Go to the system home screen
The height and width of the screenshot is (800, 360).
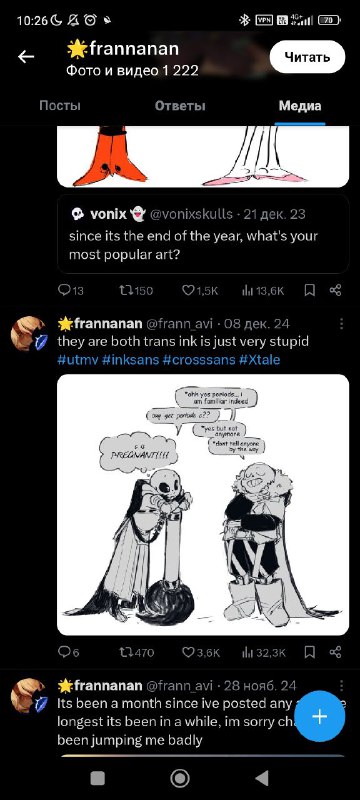click(x=179, y=778)
